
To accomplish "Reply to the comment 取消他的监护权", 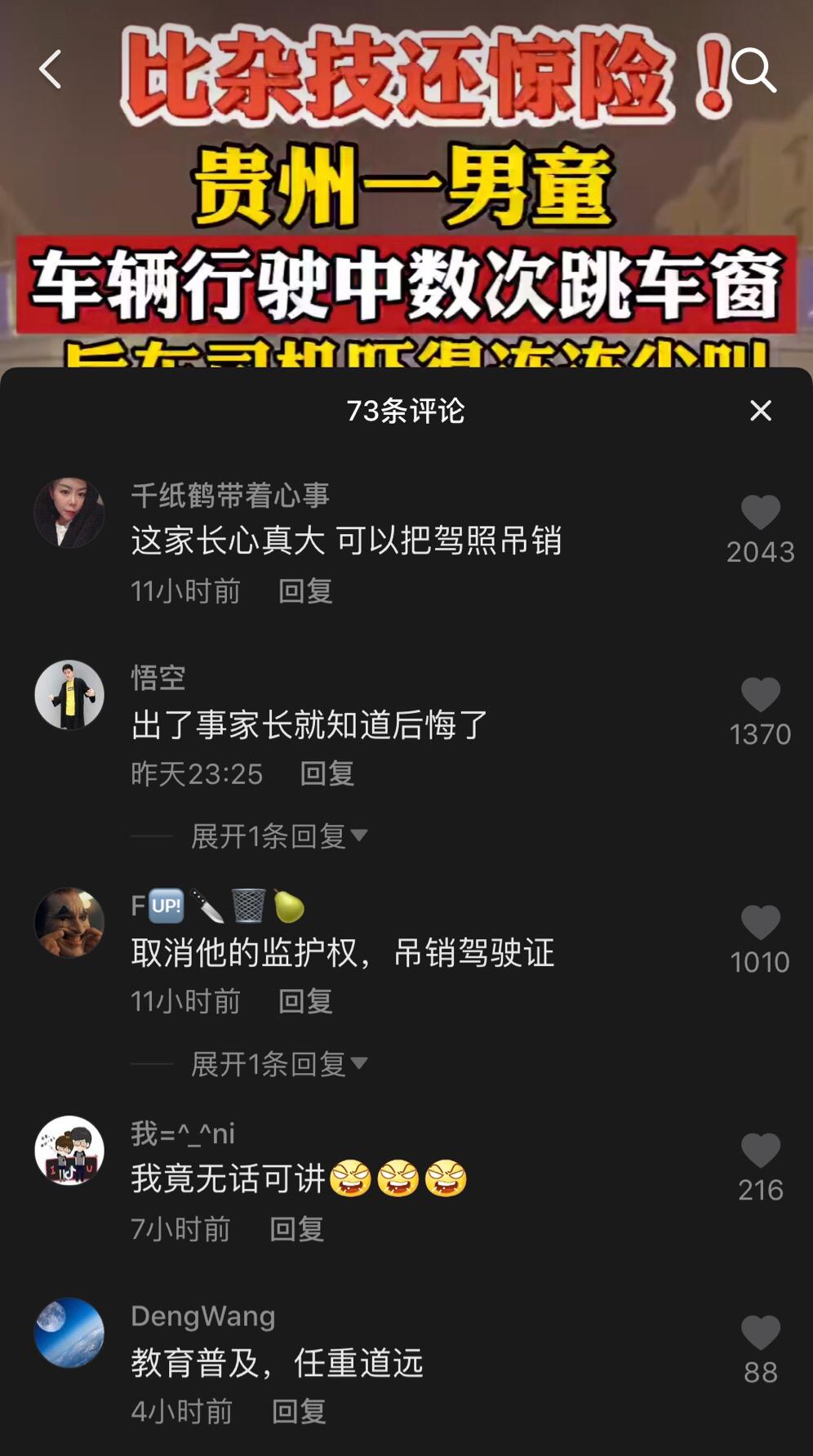I will coord(305,1001).
